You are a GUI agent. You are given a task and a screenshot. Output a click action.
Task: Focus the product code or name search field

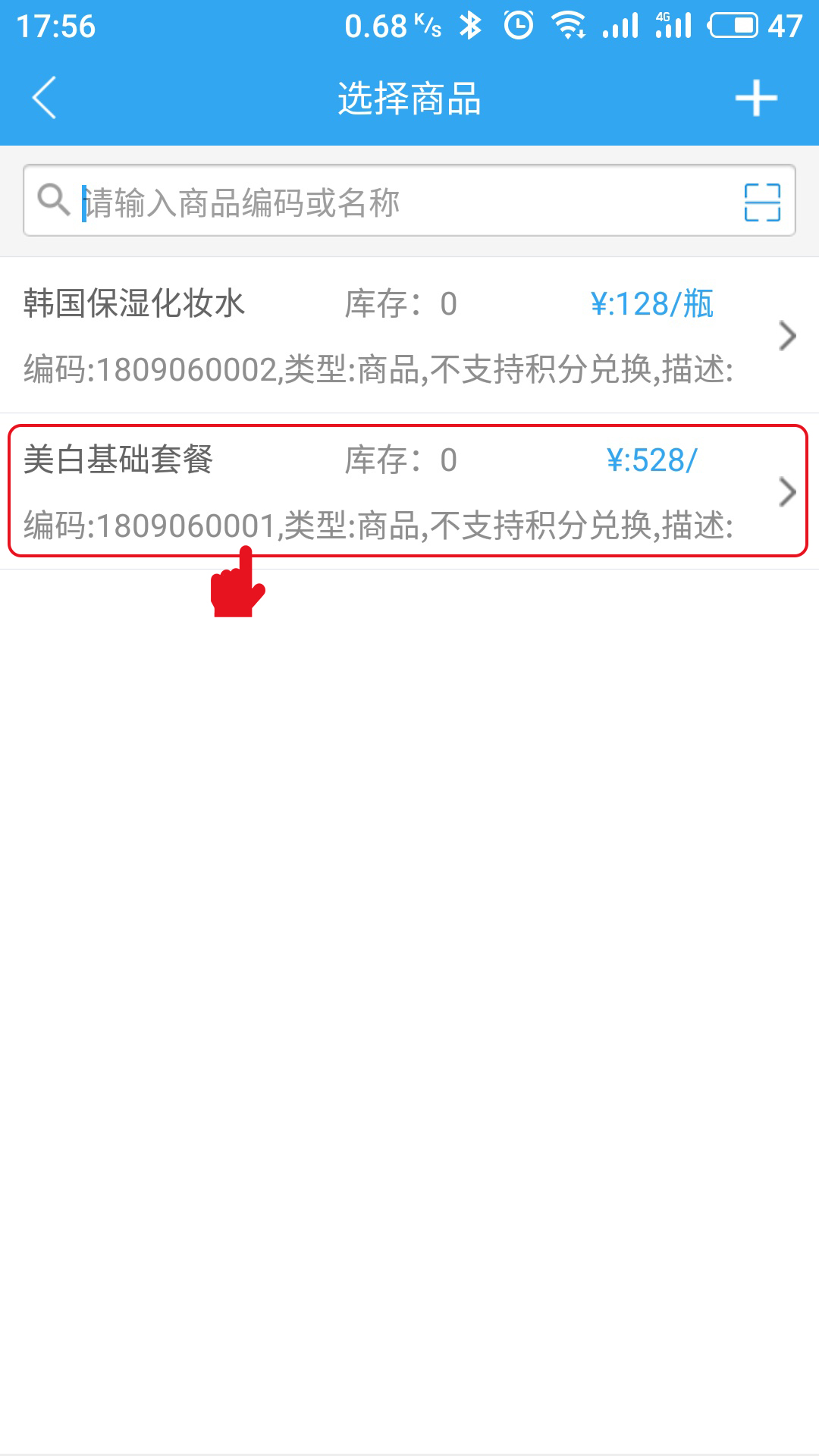point(409,201)
